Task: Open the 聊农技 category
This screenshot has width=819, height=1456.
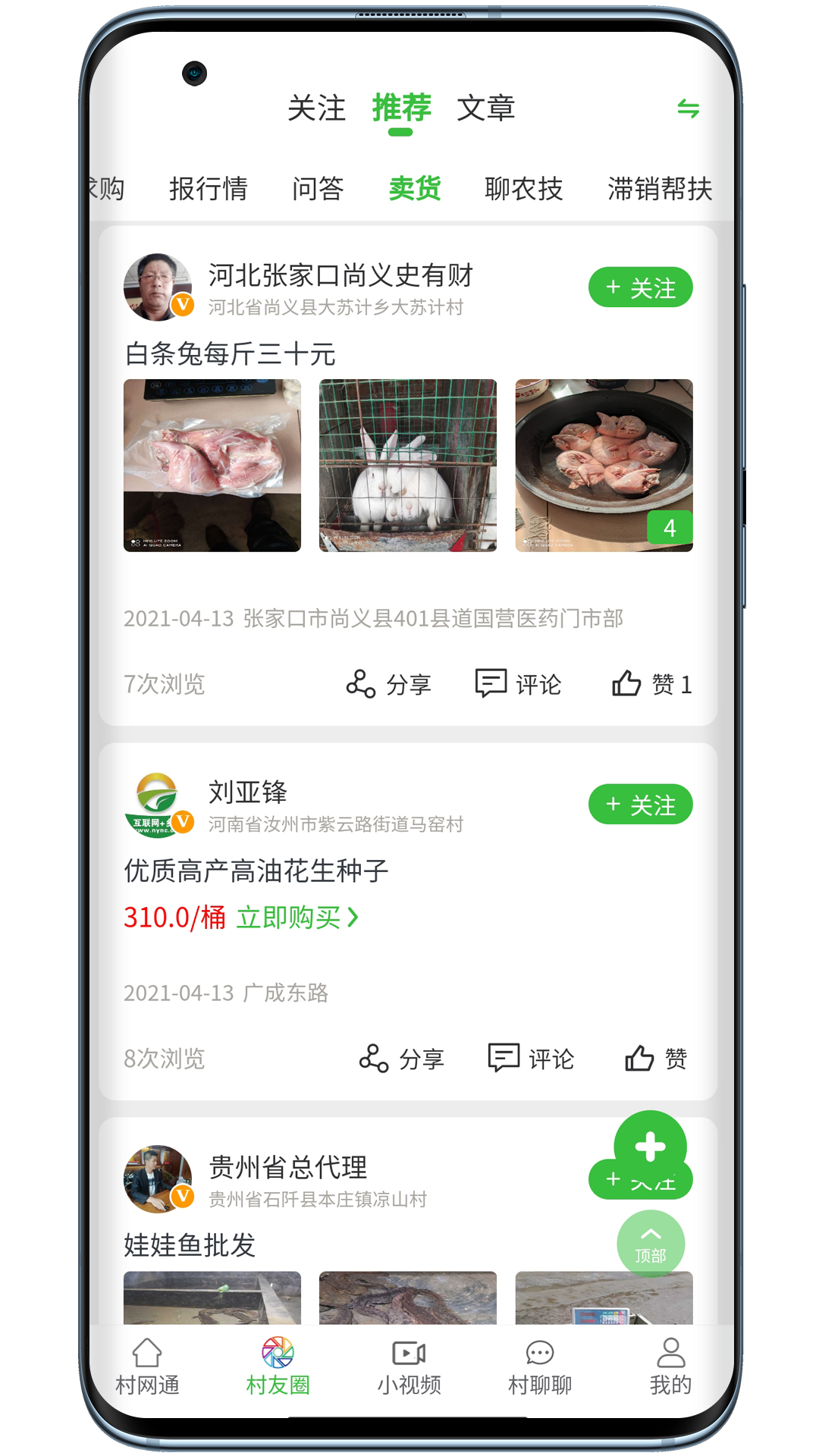Action: [x=523, y=189]
